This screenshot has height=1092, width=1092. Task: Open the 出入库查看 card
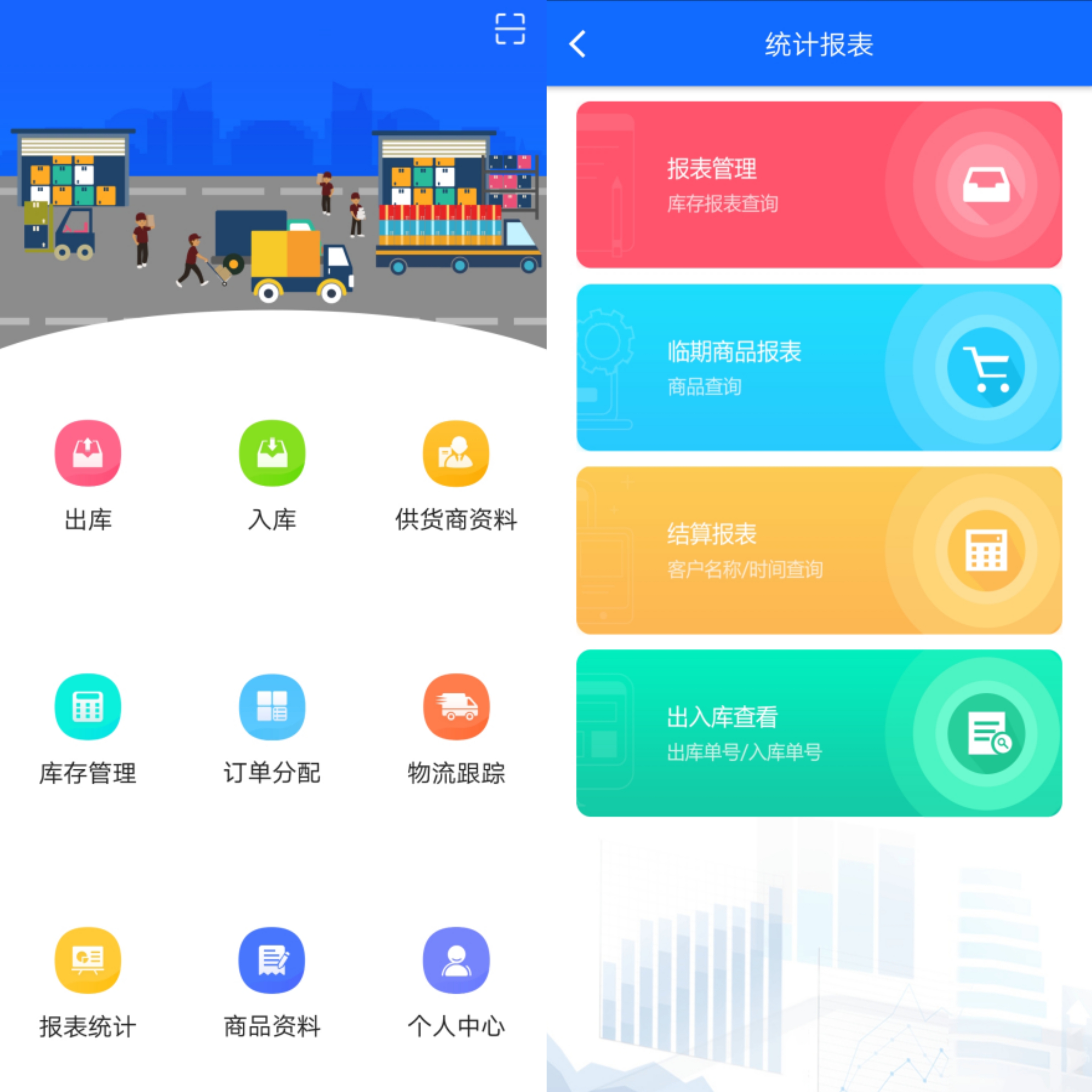coord(818,733)
